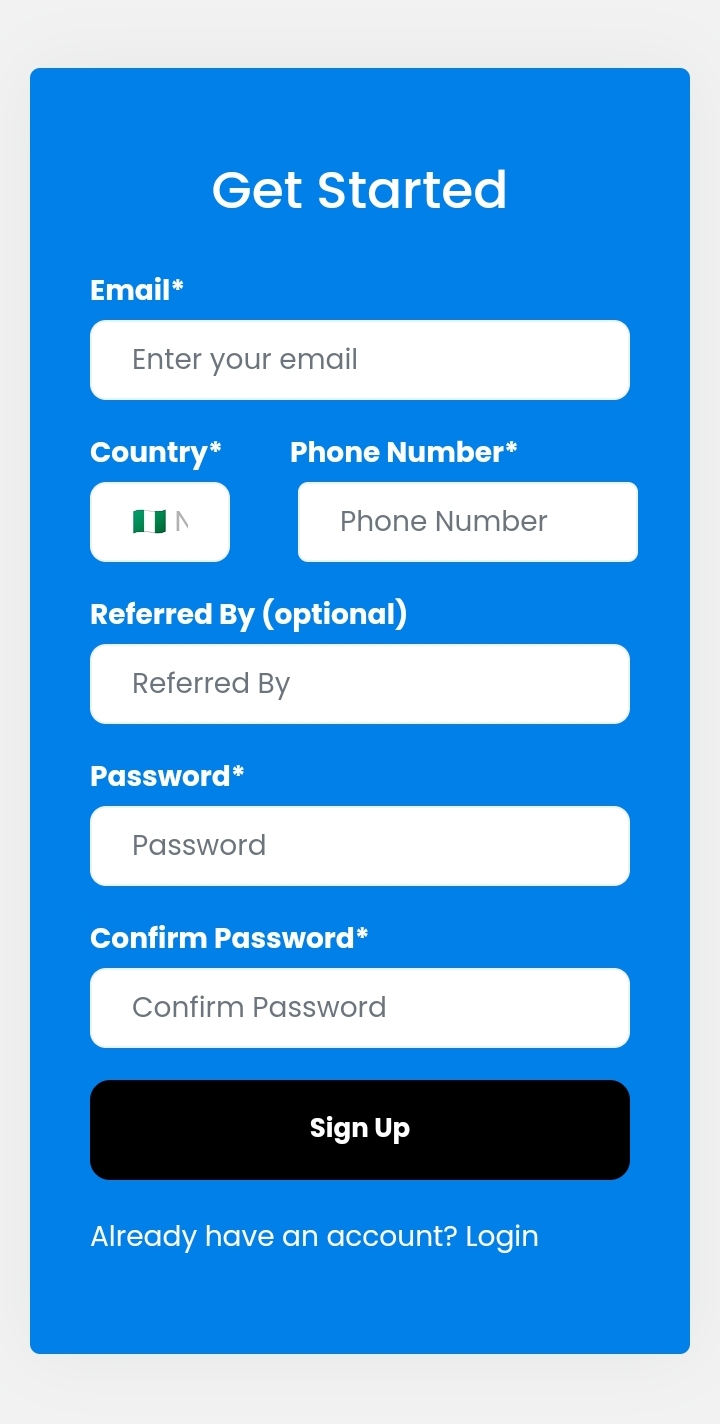Focus the Confirm Password field
The width and height of the screenshot is (720, 1424).
pyautogui.click(x=360, y=1008)
